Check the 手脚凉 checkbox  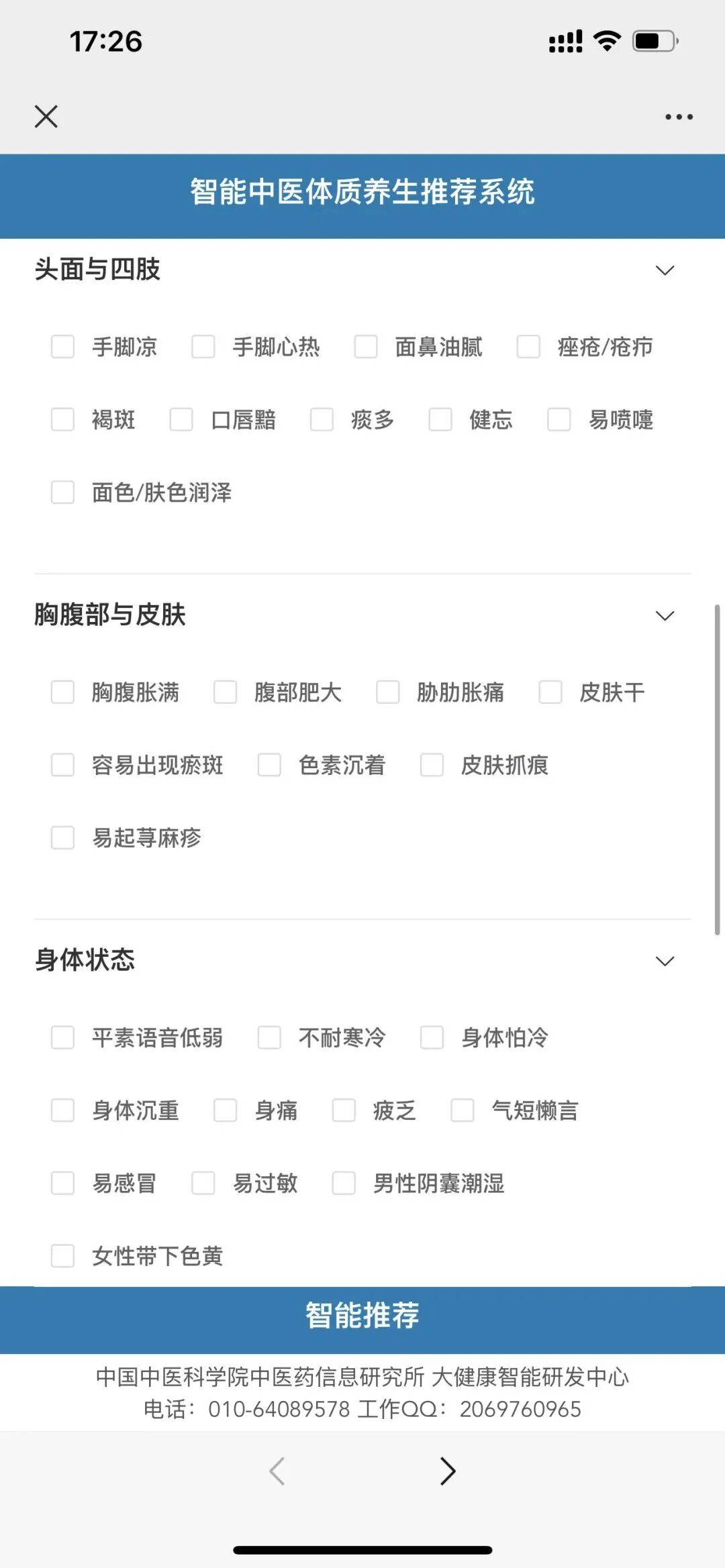tap(63, 347)
